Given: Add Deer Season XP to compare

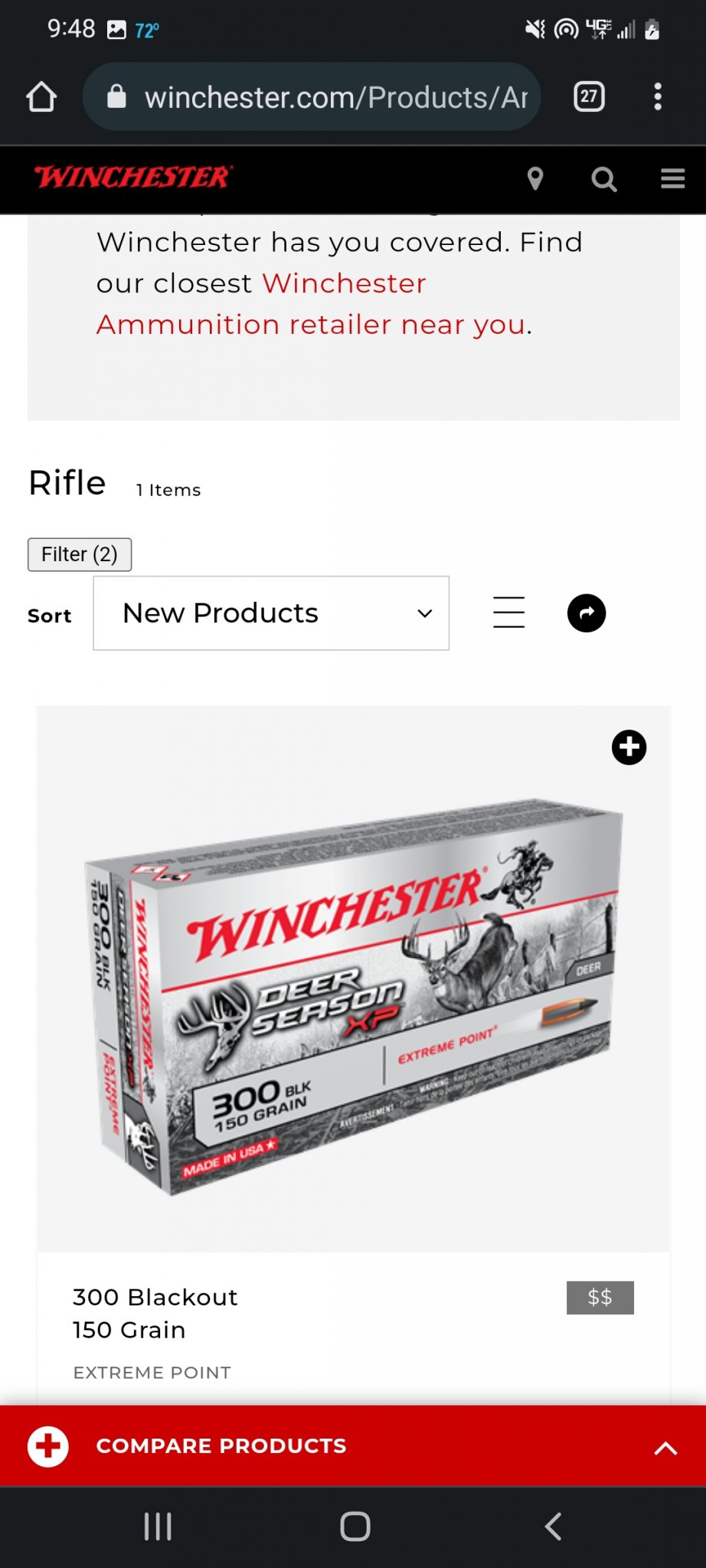Looking at the screenshot, I should coord(629,747).
